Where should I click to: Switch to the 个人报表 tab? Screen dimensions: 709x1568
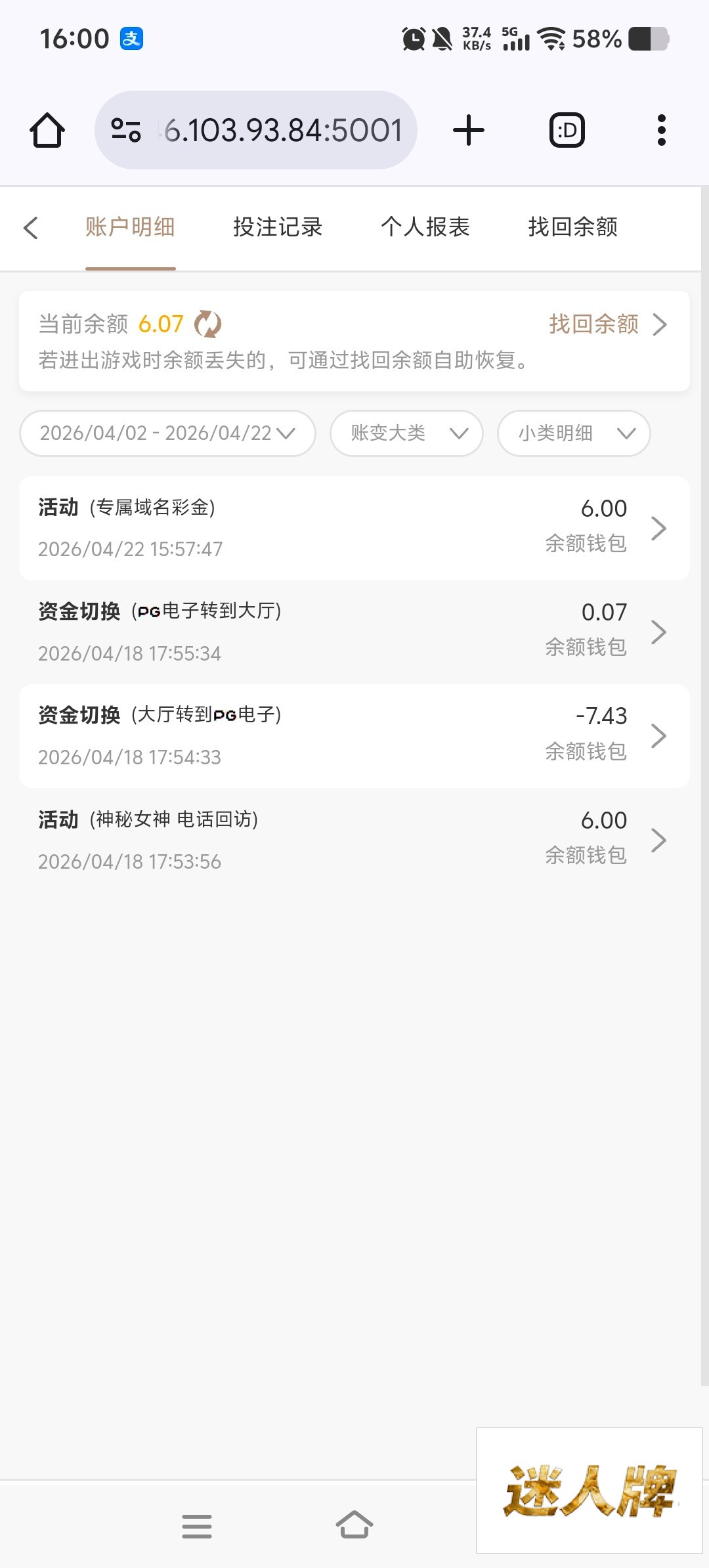(x=425, y=227)
